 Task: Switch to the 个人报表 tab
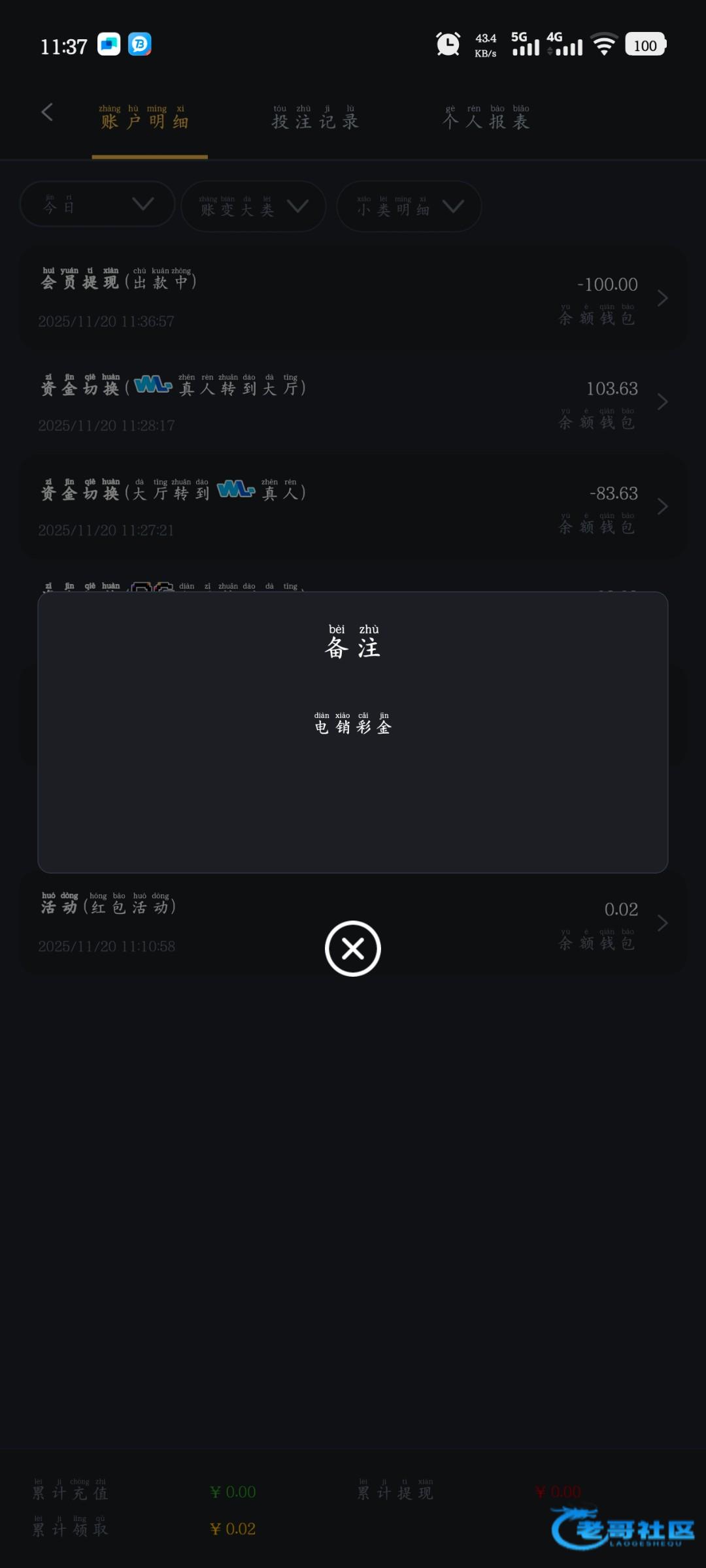(x=486, y=119)
